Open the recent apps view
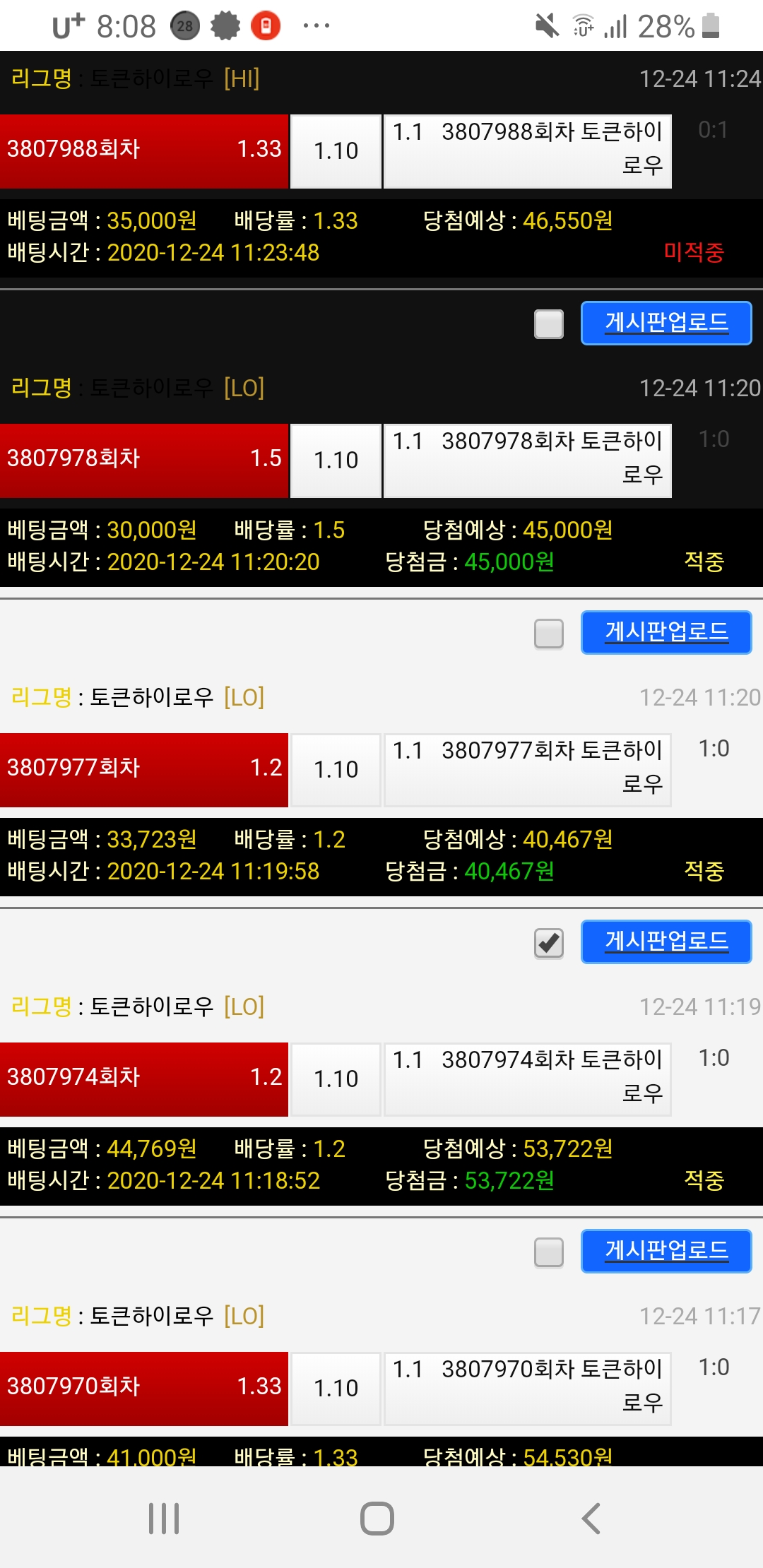 point(164,1519)
